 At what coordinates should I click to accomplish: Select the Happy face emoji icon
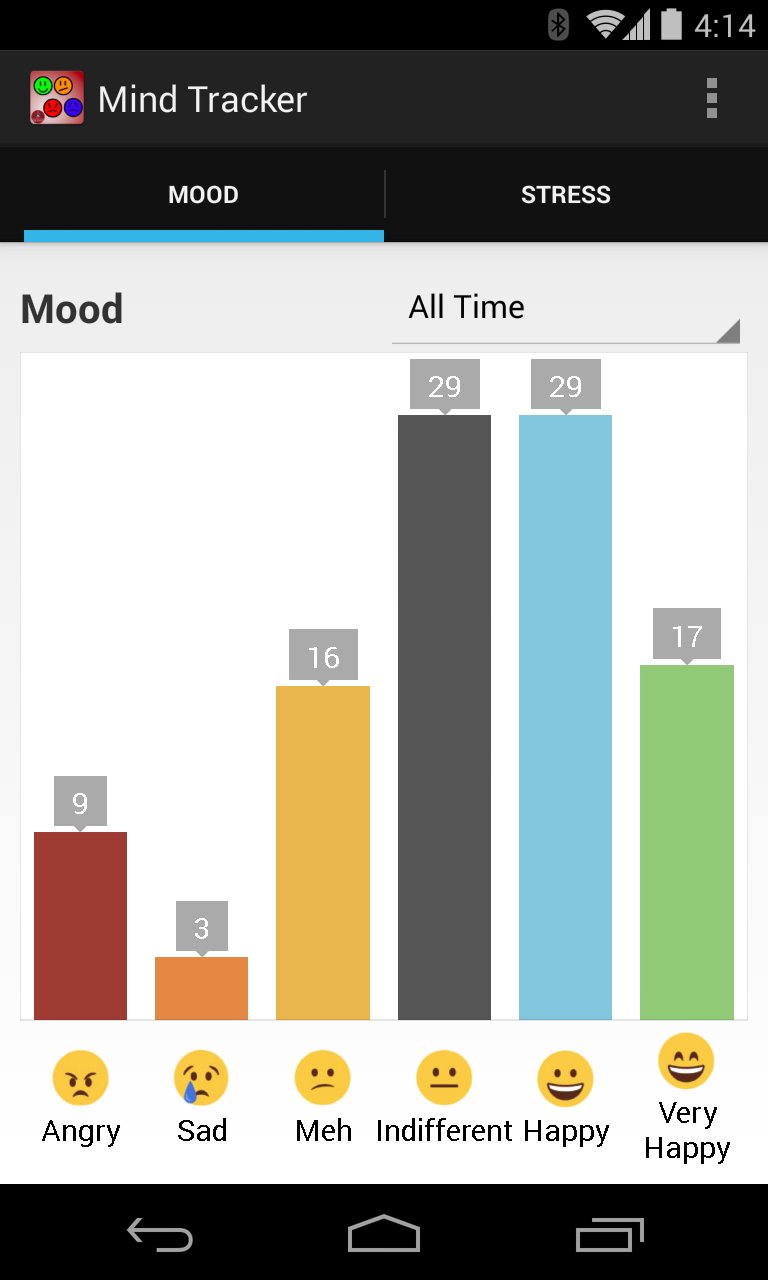[x=565, y=1077]
